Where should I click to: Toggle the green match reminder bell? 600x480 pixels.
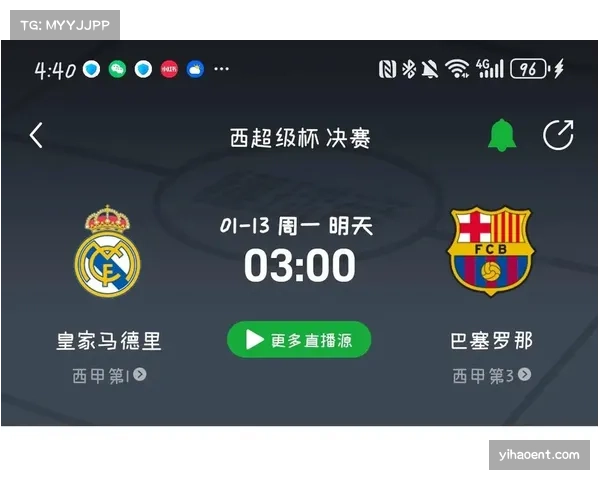coord(502,135)
